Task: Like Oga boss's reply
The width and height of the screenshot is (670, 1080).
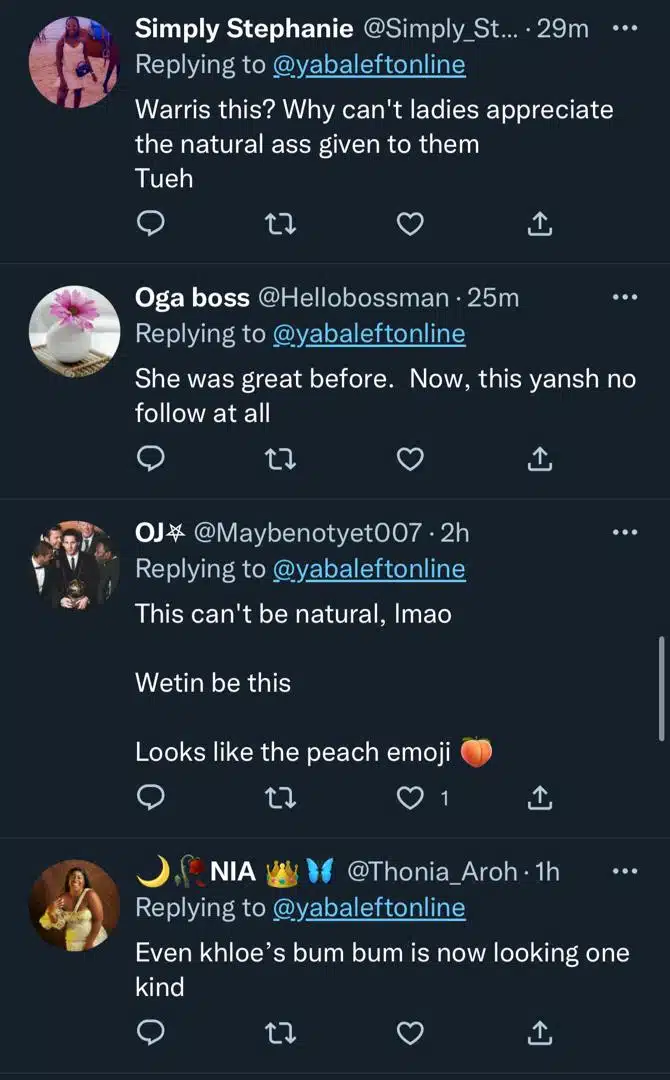Action: tap(410, 459)
